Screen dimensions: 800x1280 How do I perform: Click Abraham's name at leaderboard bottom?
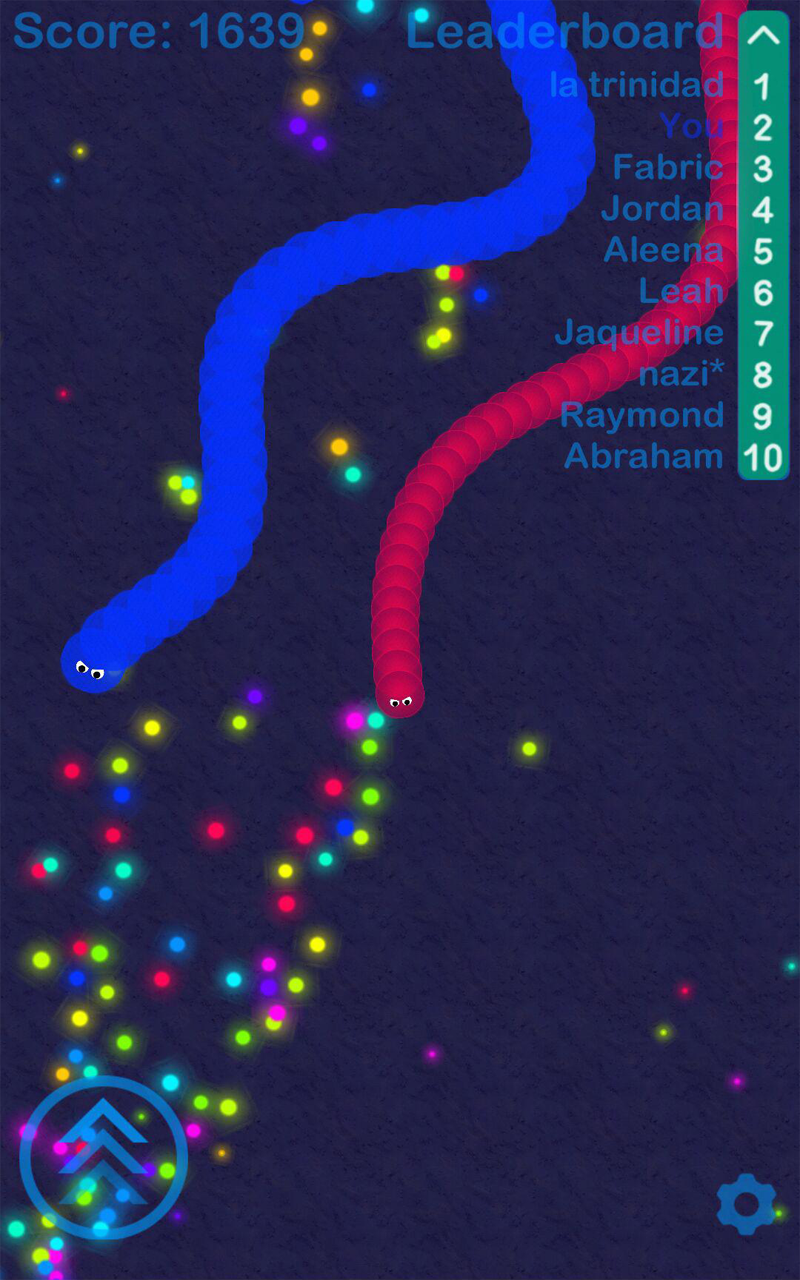point(644,456)
